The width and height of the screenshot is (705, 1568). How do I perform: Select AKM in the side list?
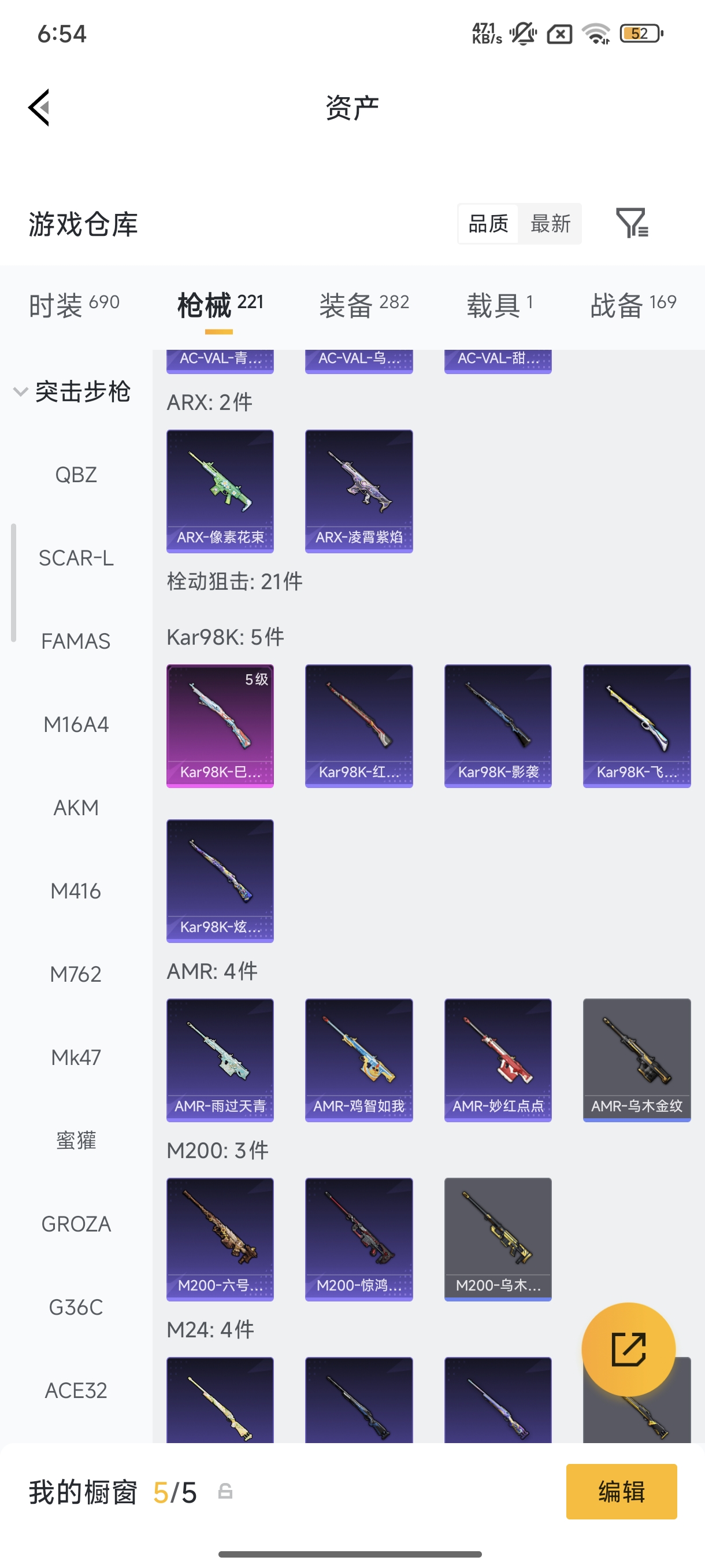(x=76, y=808)
